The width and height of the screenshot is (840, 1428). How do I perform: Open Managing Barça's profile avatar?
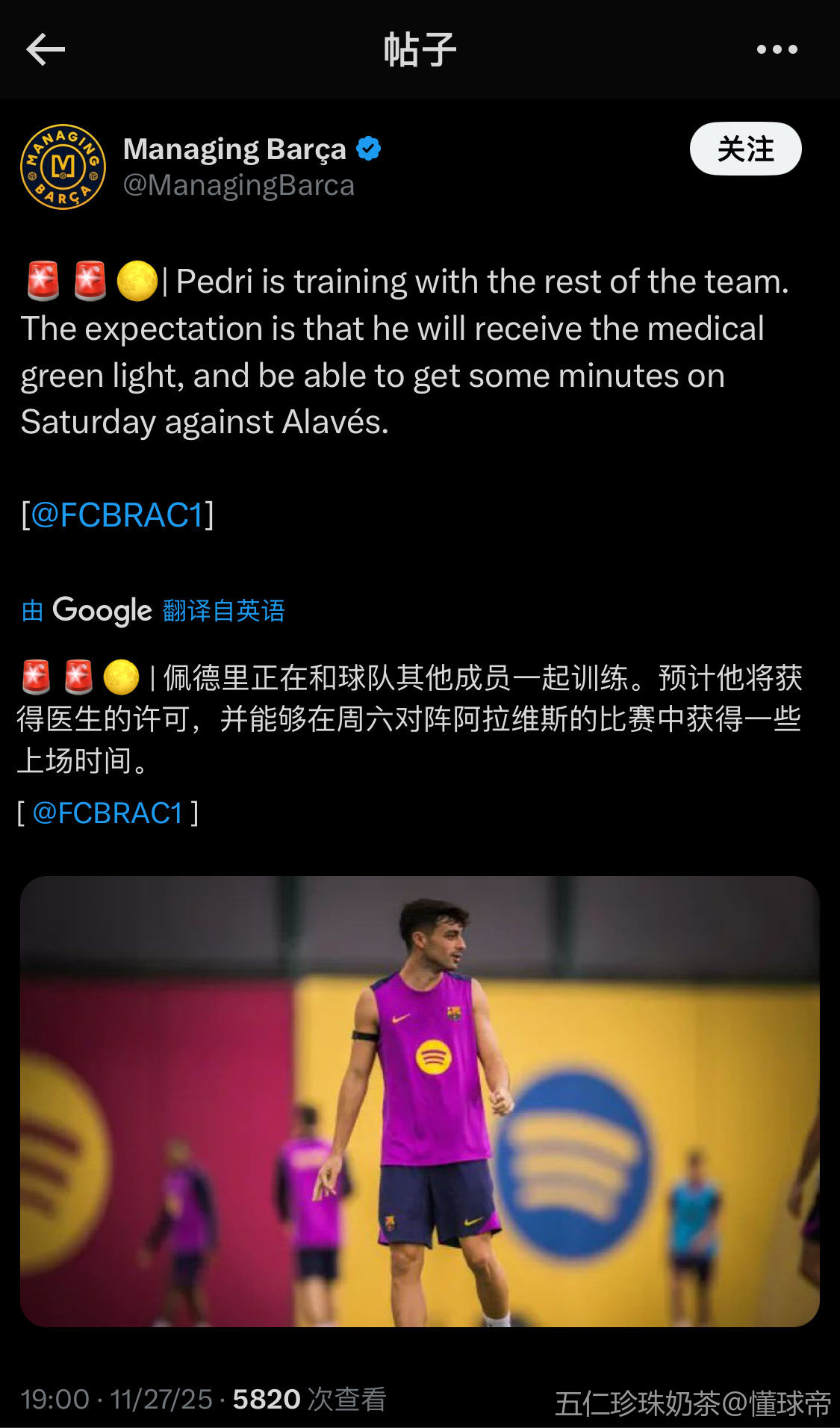click(x=63, y=167)
